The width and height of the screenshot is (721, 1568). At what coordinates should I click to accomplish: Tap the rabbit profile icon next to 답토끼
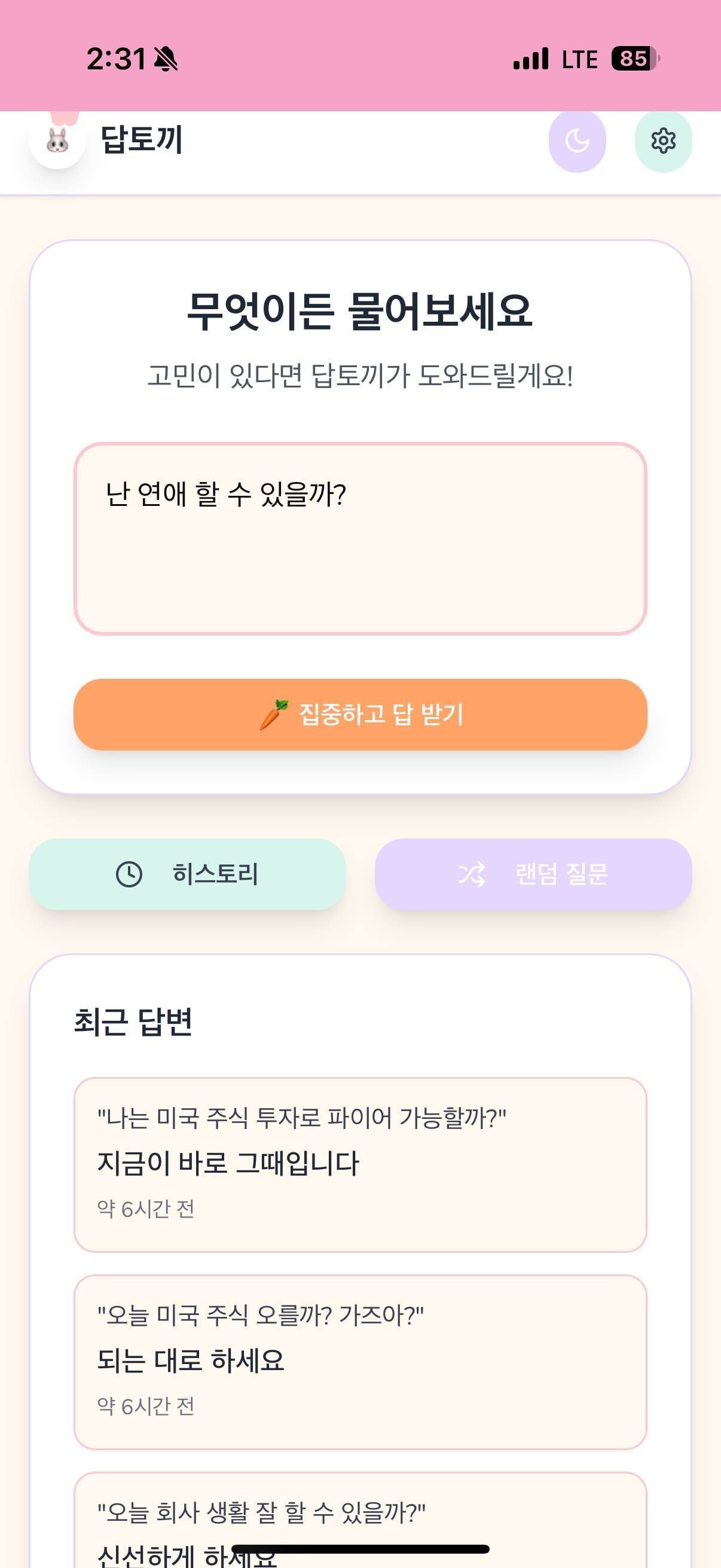tap(57, 141)
